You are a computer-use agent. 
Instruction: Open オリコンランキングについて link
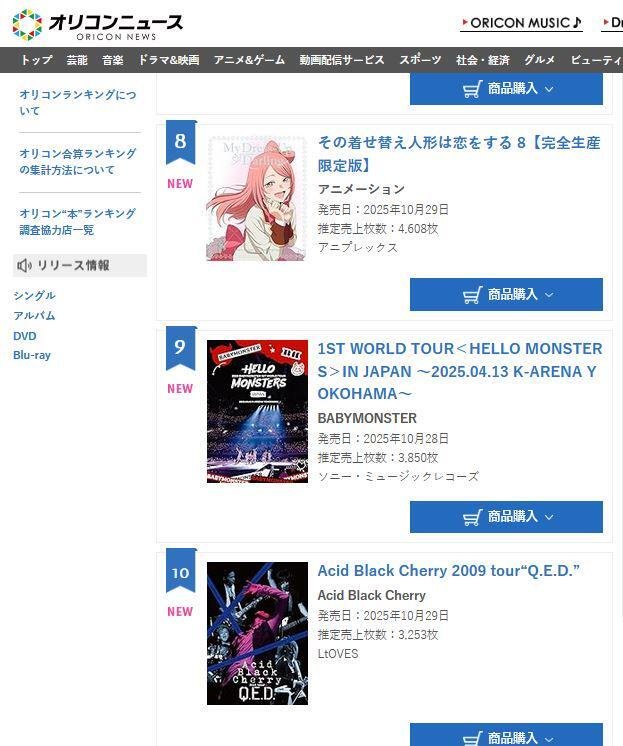coord(77,102)
